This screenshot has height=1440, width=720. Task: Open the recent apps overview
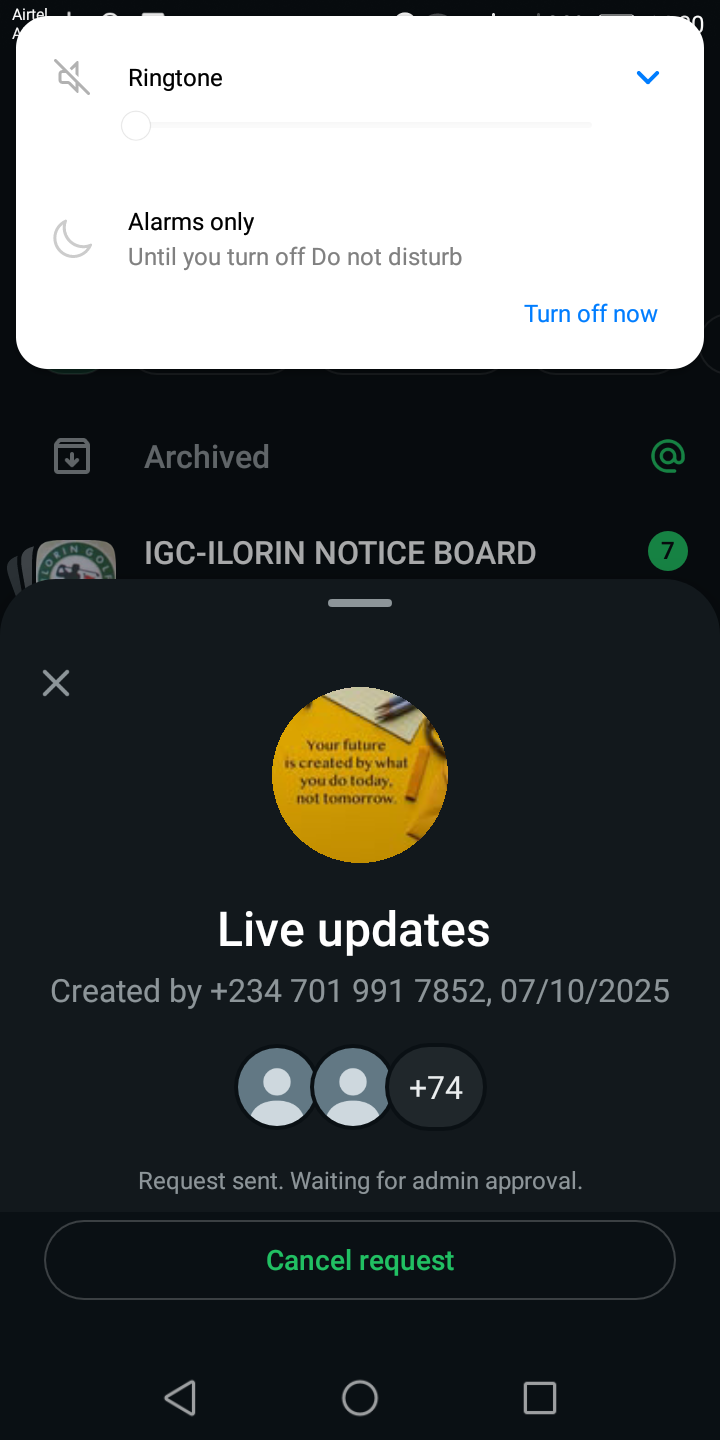pyautogui.click(x=539, y=1398)
